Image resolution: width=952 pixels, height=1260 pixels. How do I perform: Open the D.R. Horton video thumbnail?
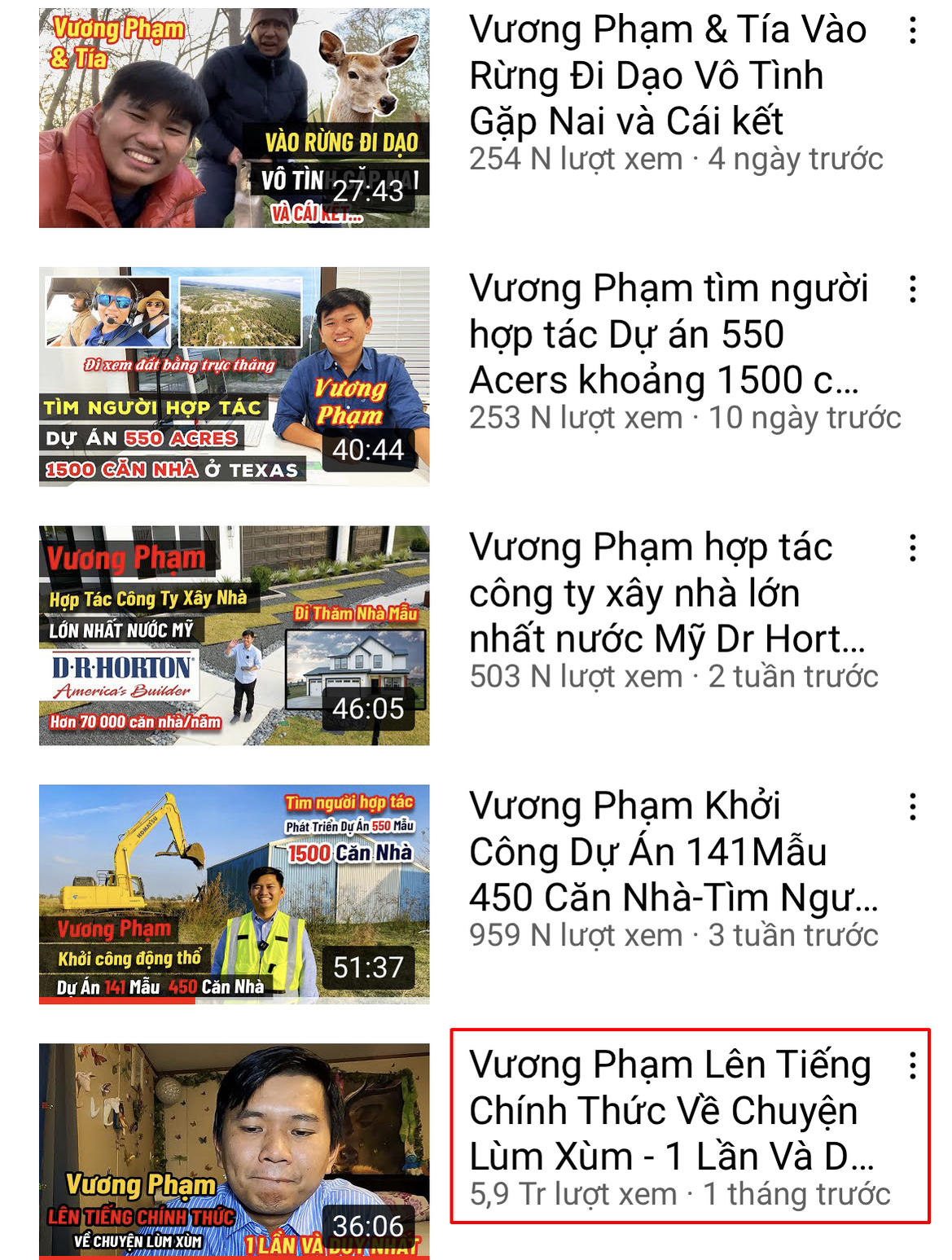(234, 635)
